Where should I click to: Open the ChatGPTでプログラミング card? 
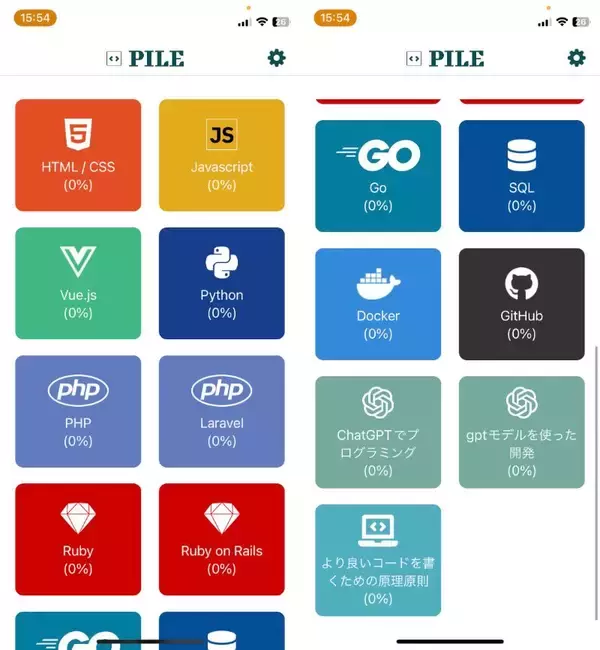pos(378,432)
